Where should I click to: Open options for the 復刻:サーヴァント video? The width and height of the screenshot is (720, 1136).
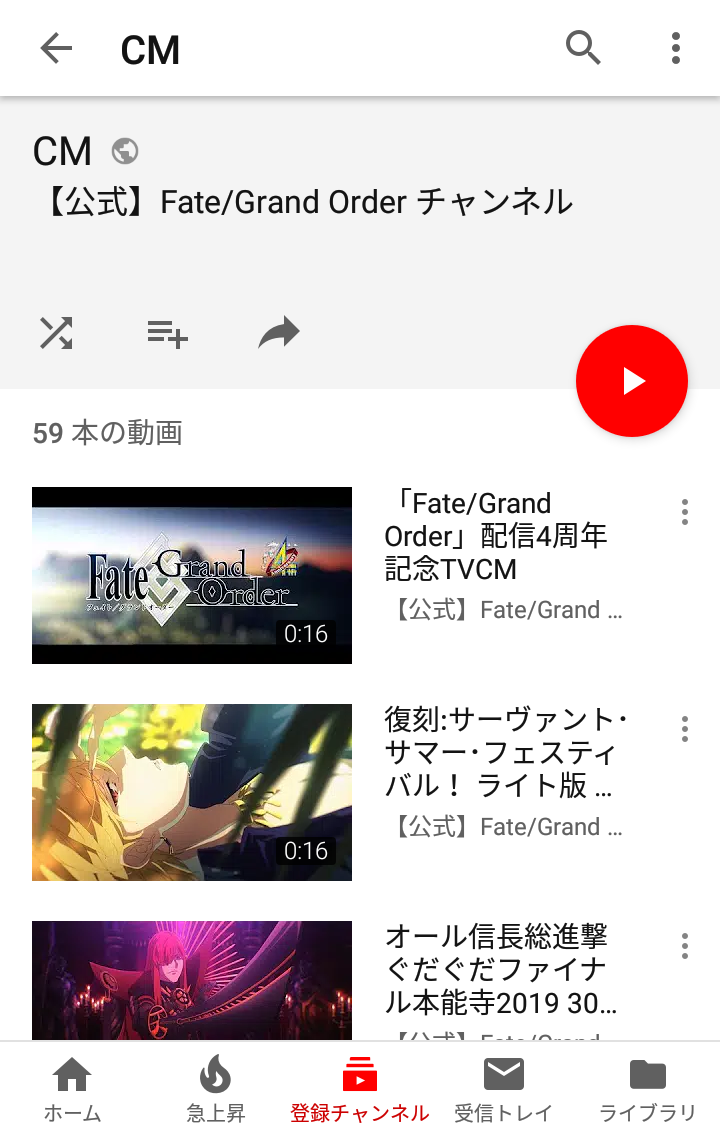coord(685,729)
